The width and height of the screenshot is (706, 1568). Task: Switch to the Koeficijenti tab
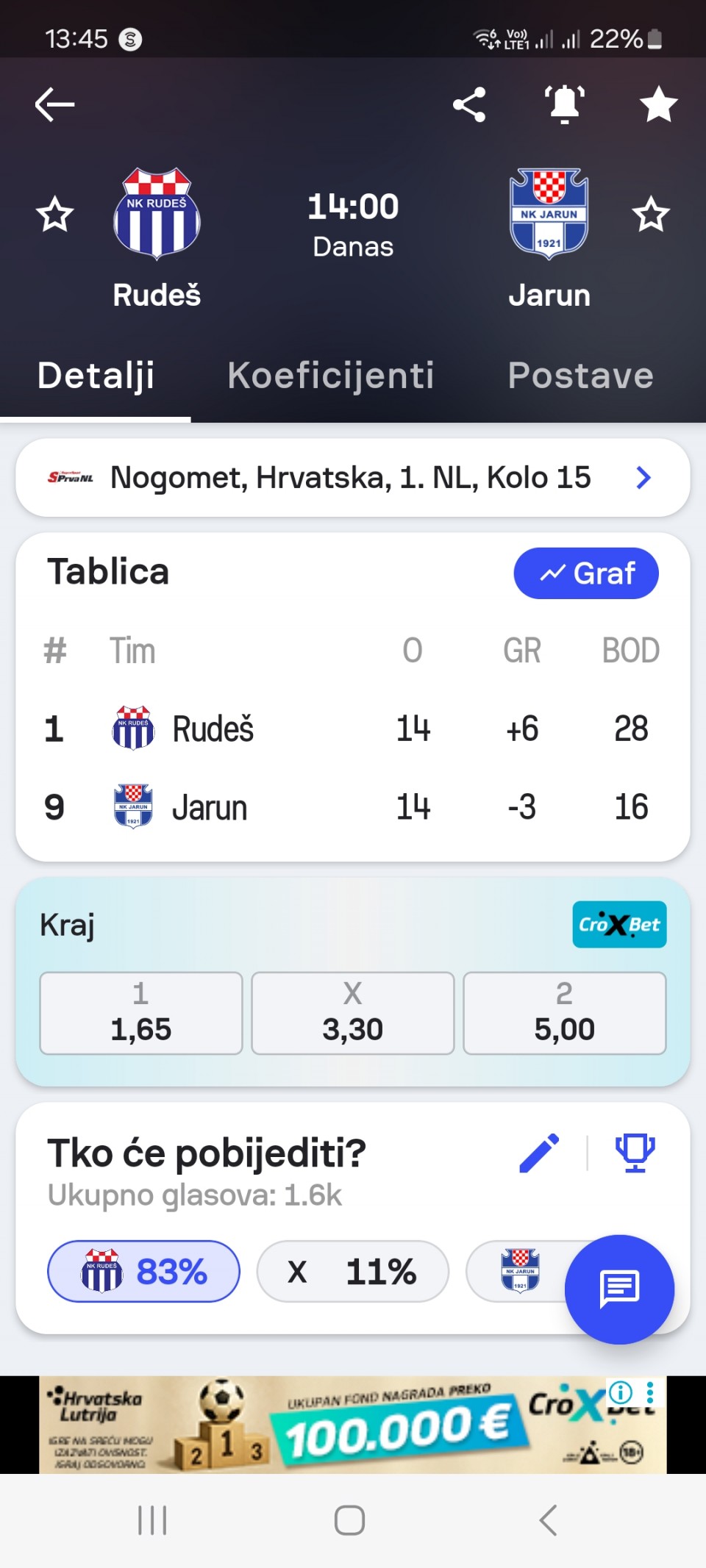coord(331,376)
